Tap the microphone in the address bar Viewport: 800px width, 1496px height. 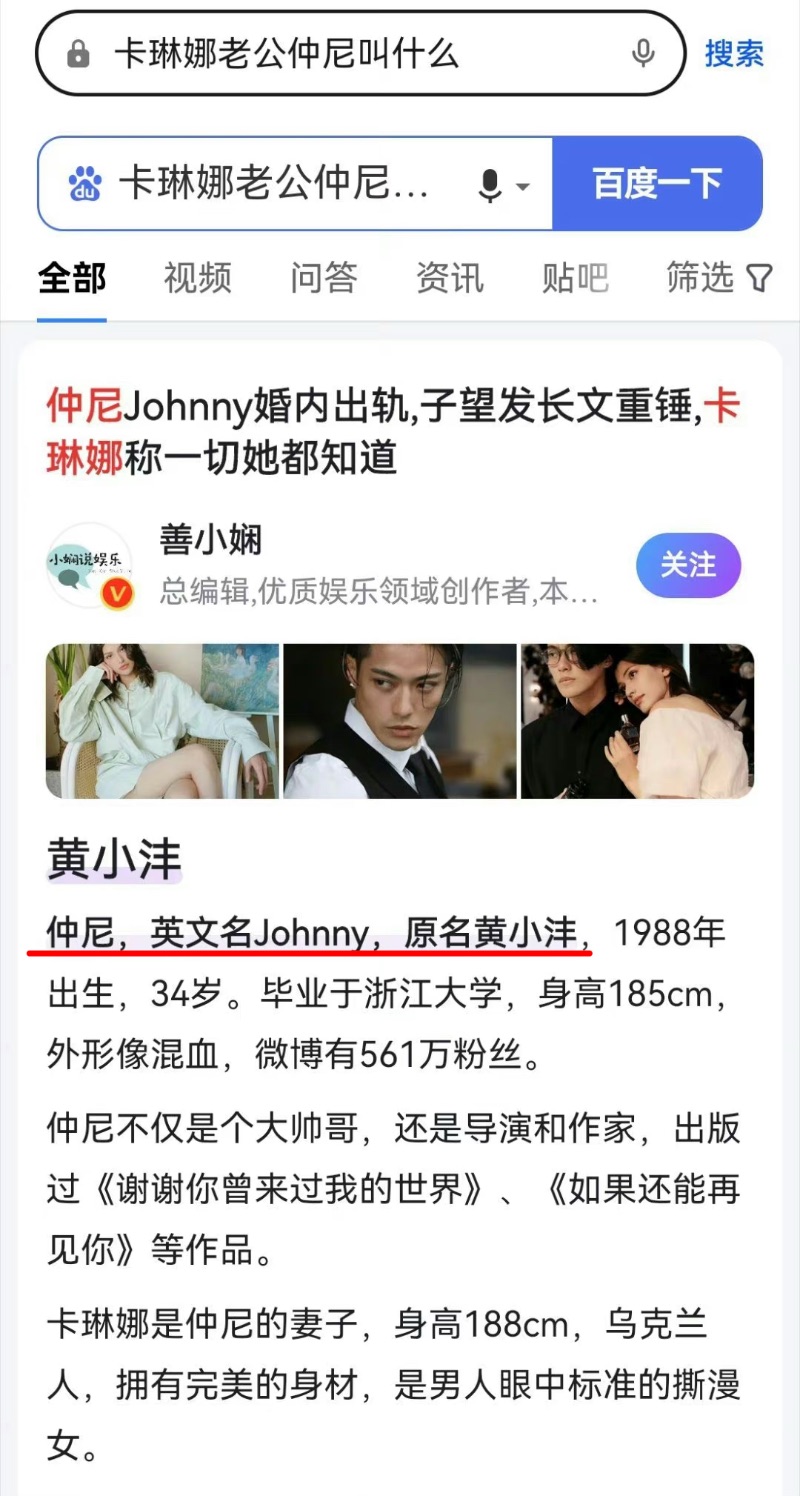[643, 54]
